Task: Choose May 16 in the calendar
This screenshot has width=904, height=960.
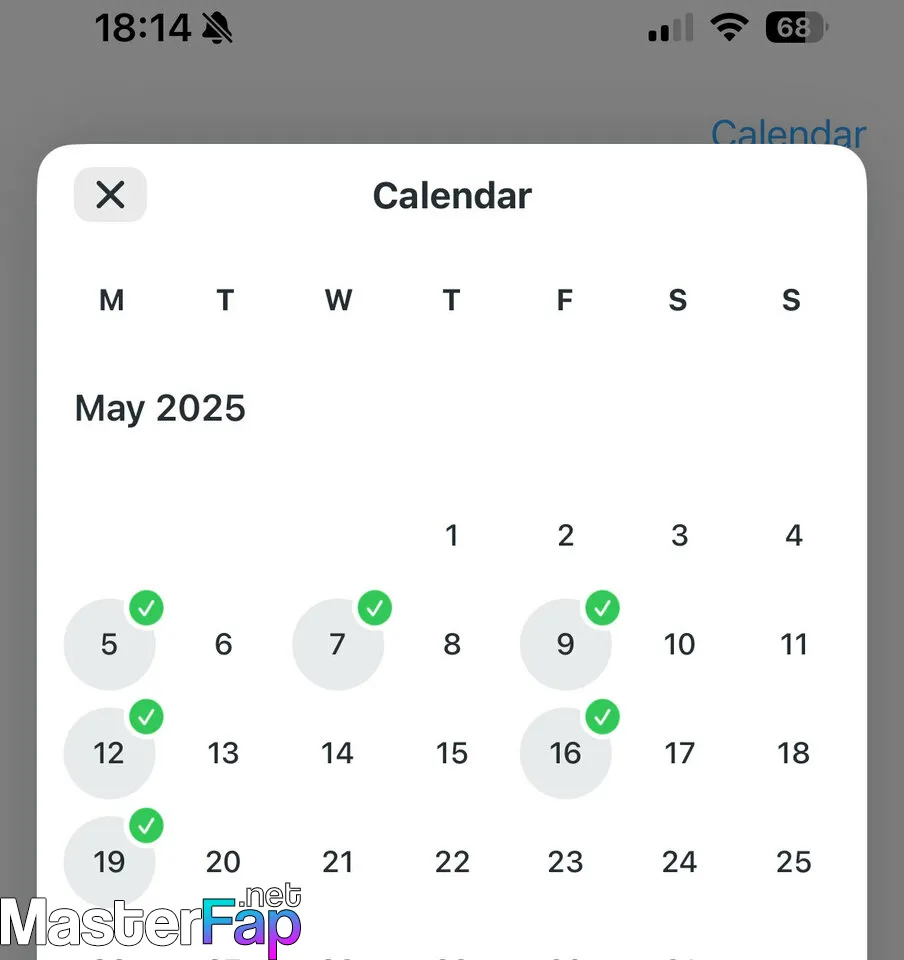Action: tap(565, 753)
